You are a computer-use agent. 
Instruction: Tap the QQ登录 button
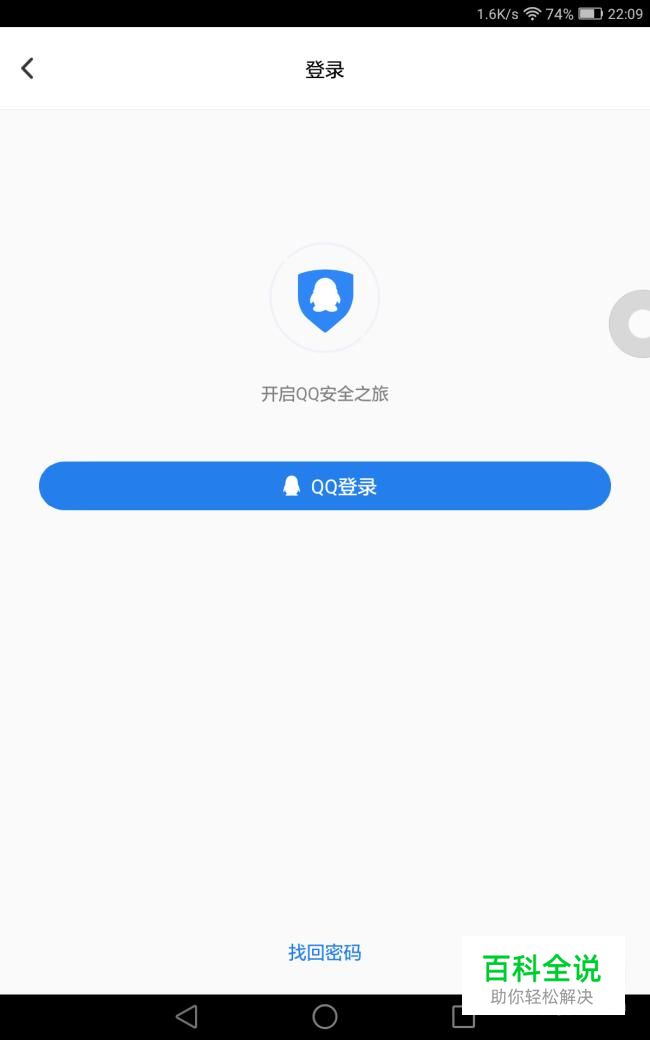pyautogui.click(x=324, y=486)
